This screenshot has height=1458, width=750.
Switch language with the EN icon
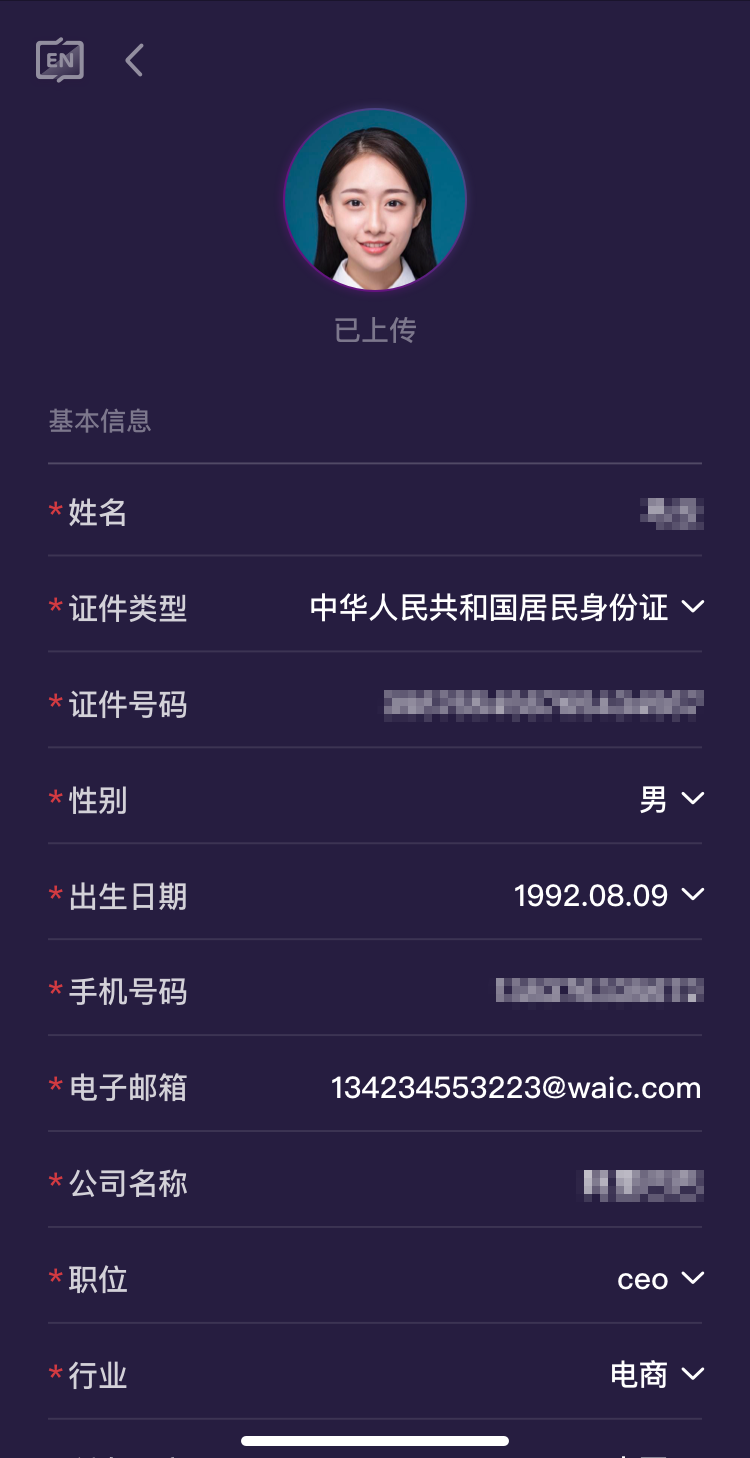60,60
